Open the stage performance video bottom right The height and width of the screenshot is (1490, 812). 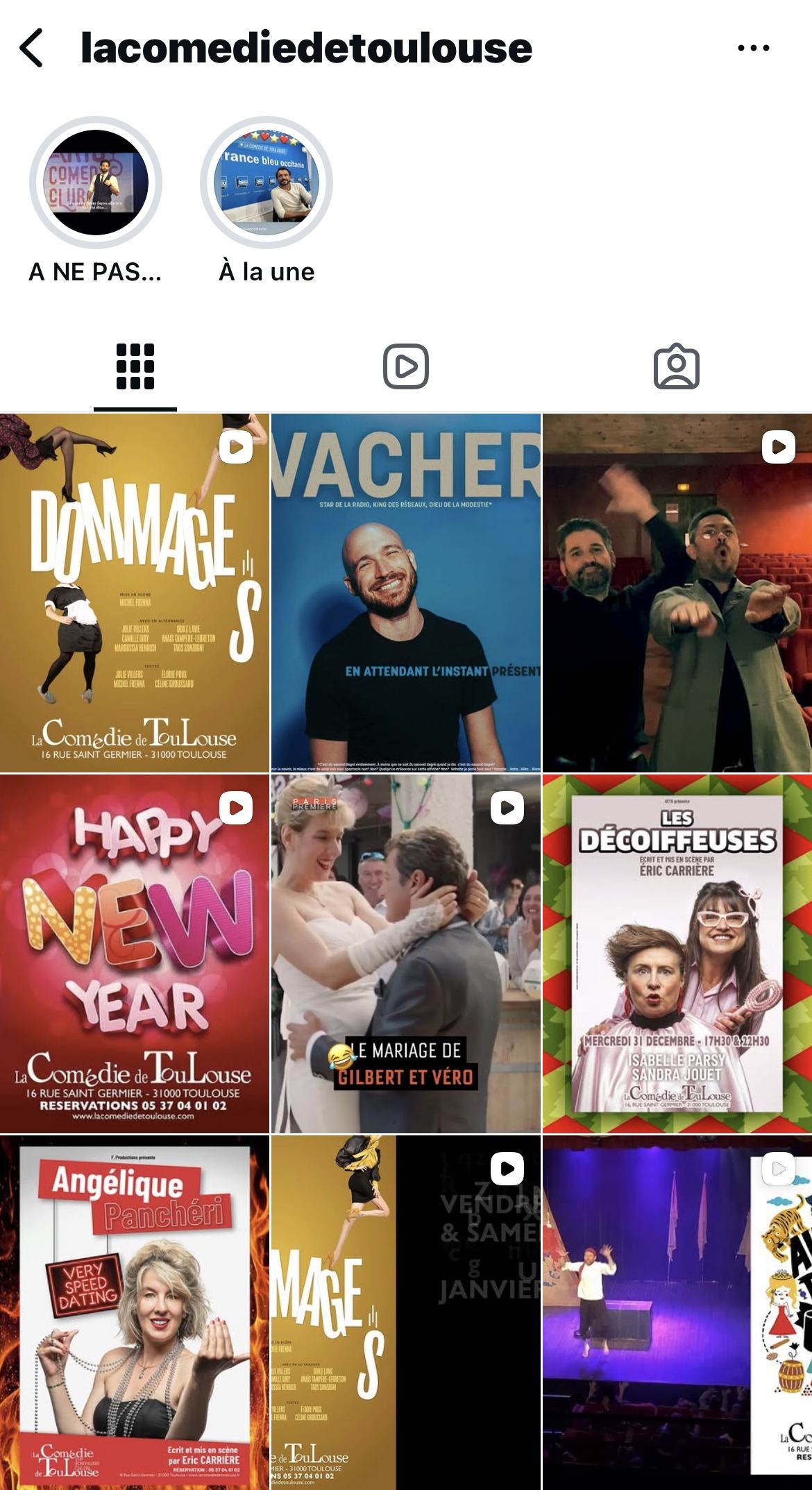(677, 1319)
